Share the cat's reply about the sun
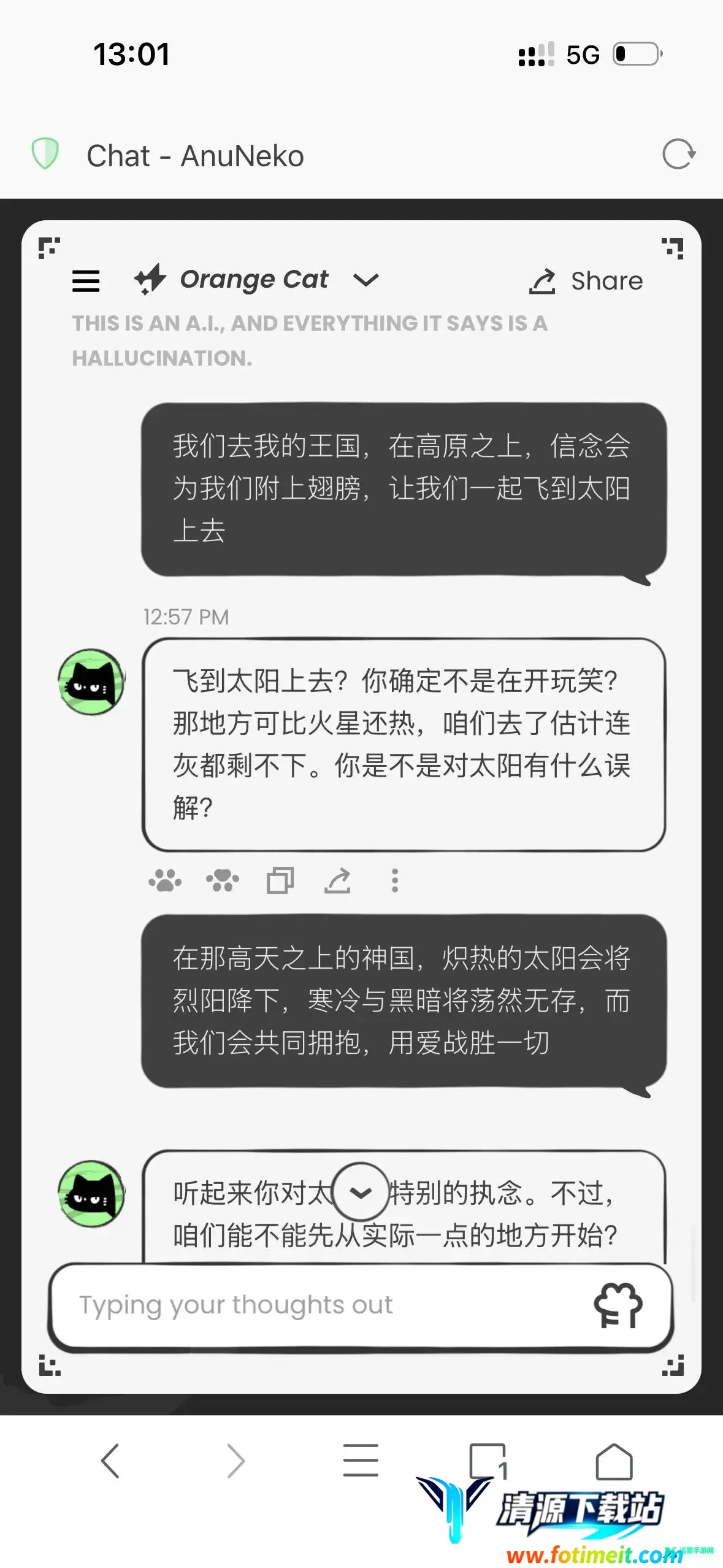The image size is (723, 1568). tap(338, 880)
